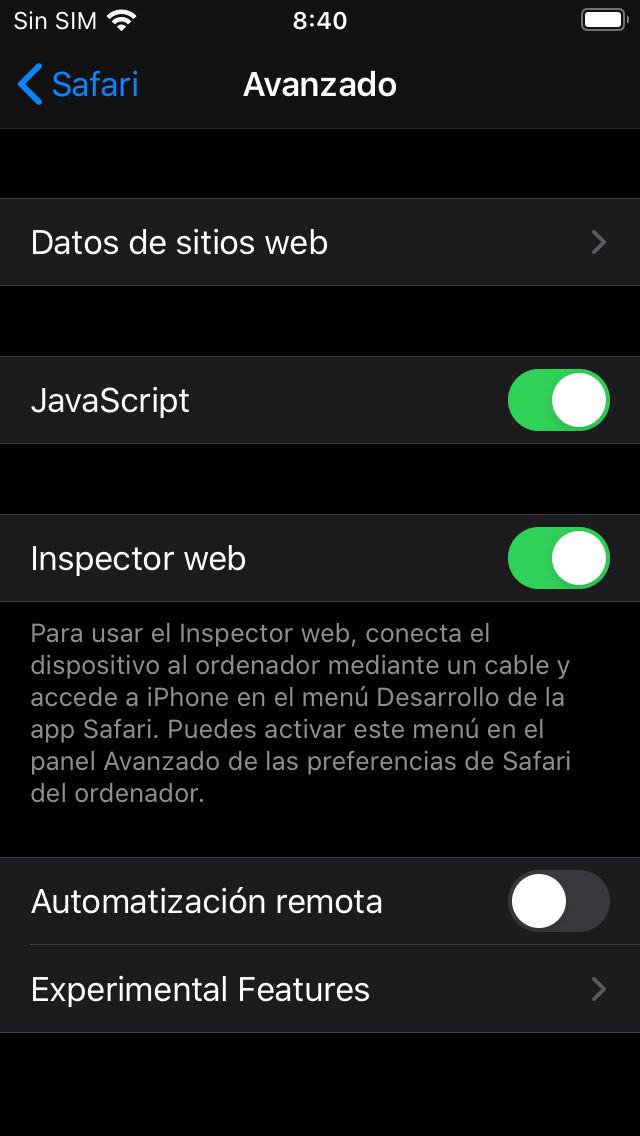Turn off the JavaScript switch
This screenshot has width=640, height=1136.
point(558,400)
